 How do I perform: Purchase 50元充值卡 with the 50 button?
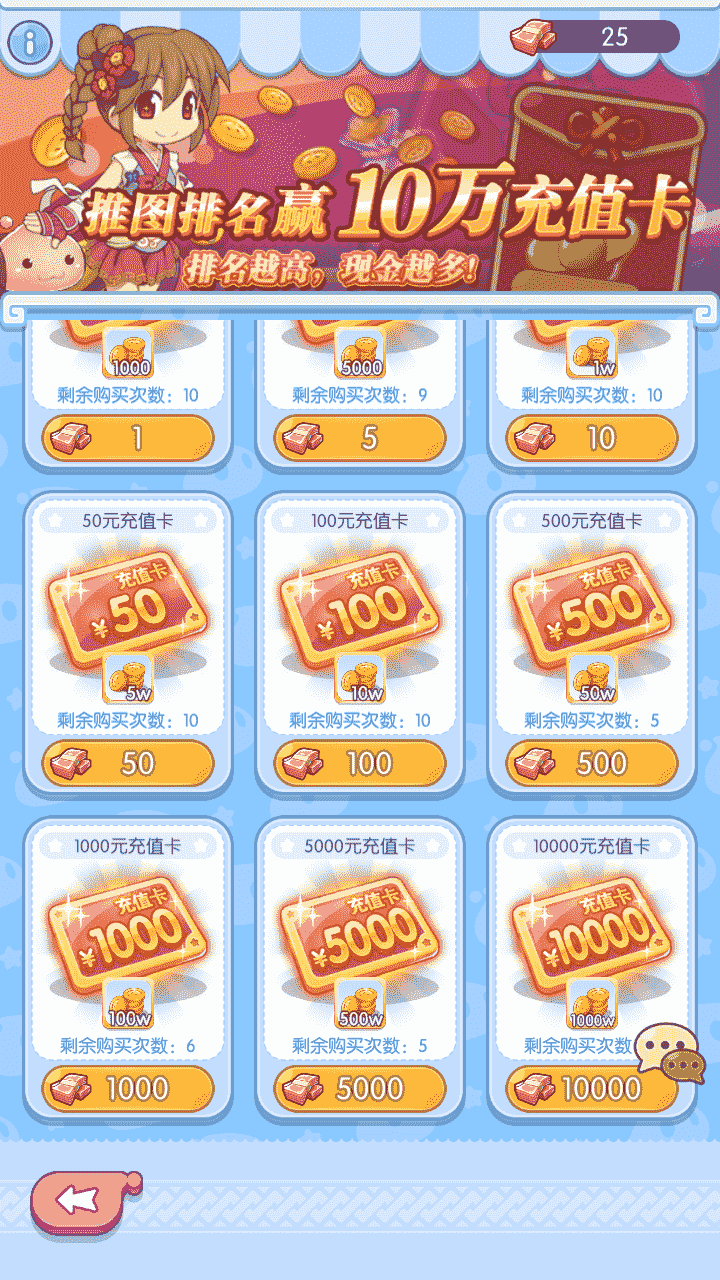tap(128, 763)
